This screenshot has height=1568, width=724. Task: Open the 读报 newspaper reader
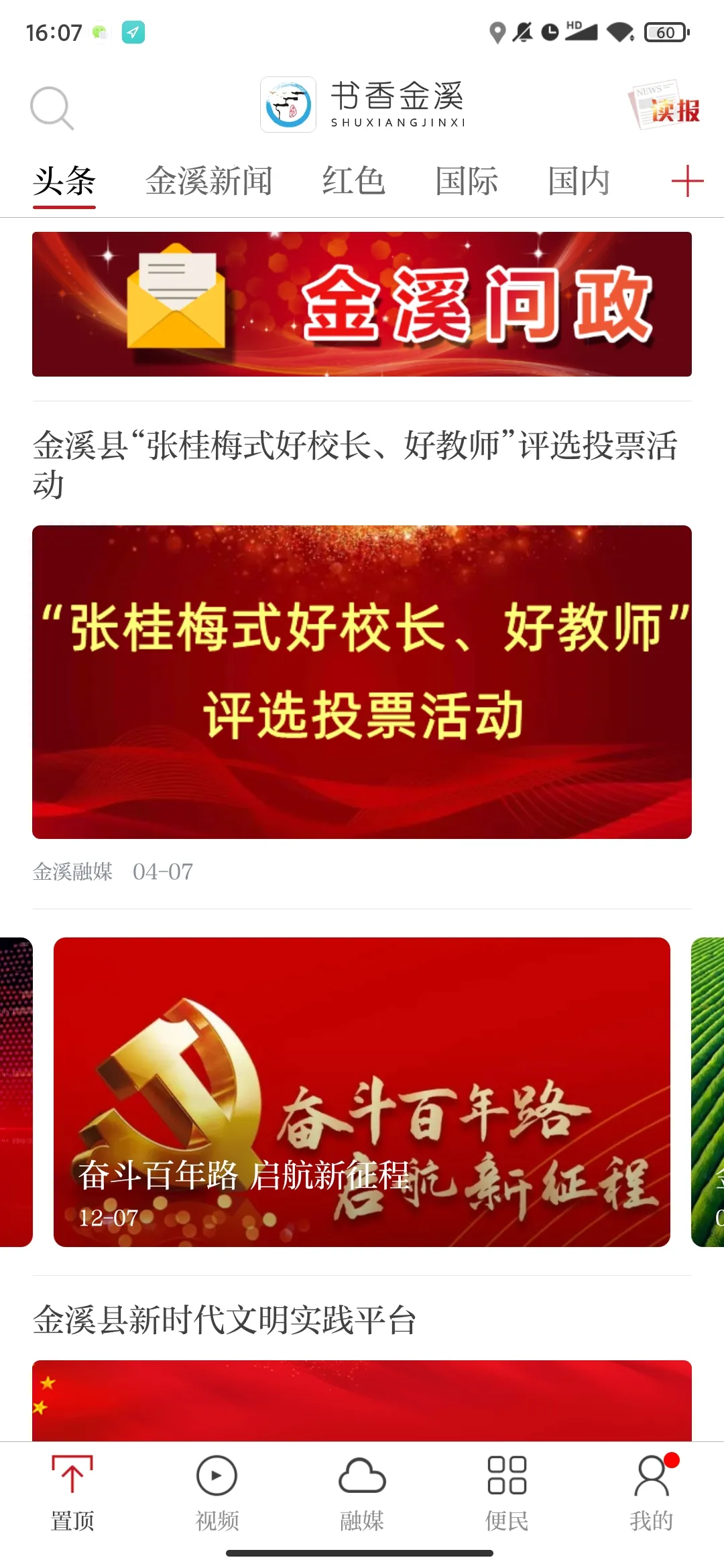click(x=664, y=106)
